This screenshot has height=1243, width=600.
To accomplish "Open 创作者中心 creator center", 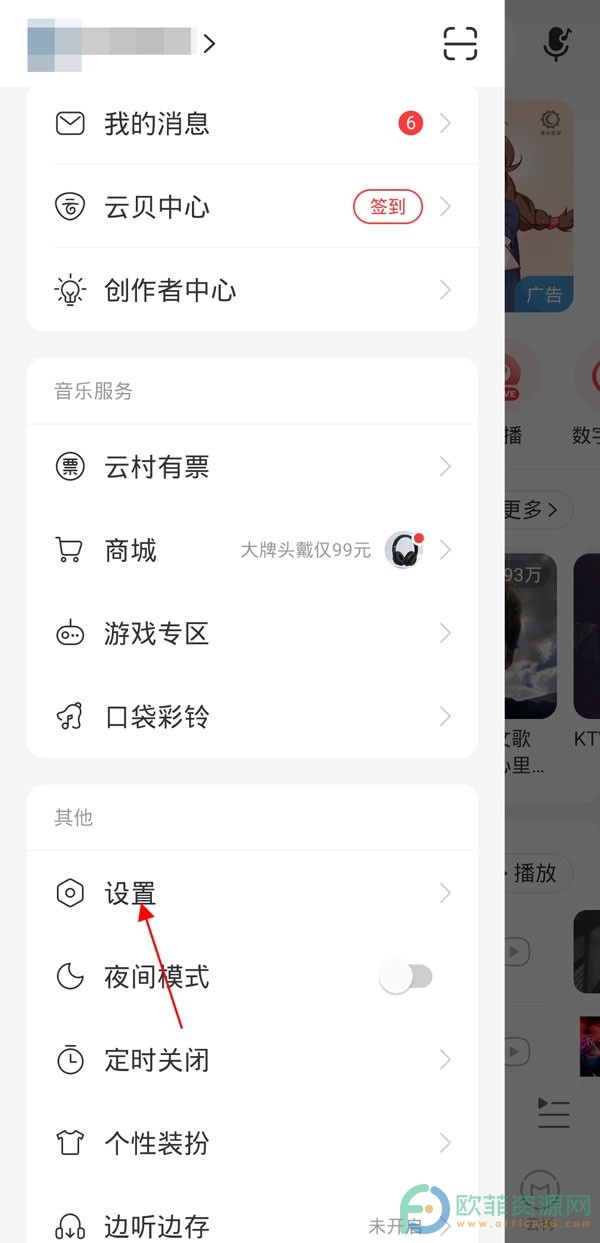I will click(x=252, y=291).
